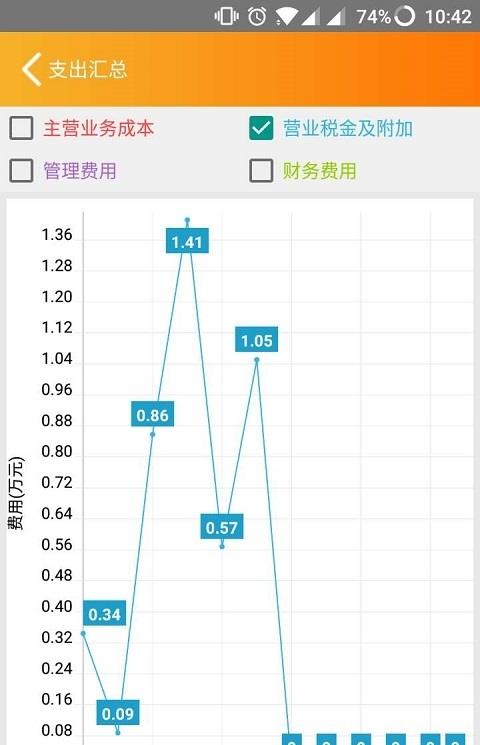Viewport: 480px width, 745px height.
Task: Uncheck the 营业税金及附加 checkbox
Action: [261, 128]
